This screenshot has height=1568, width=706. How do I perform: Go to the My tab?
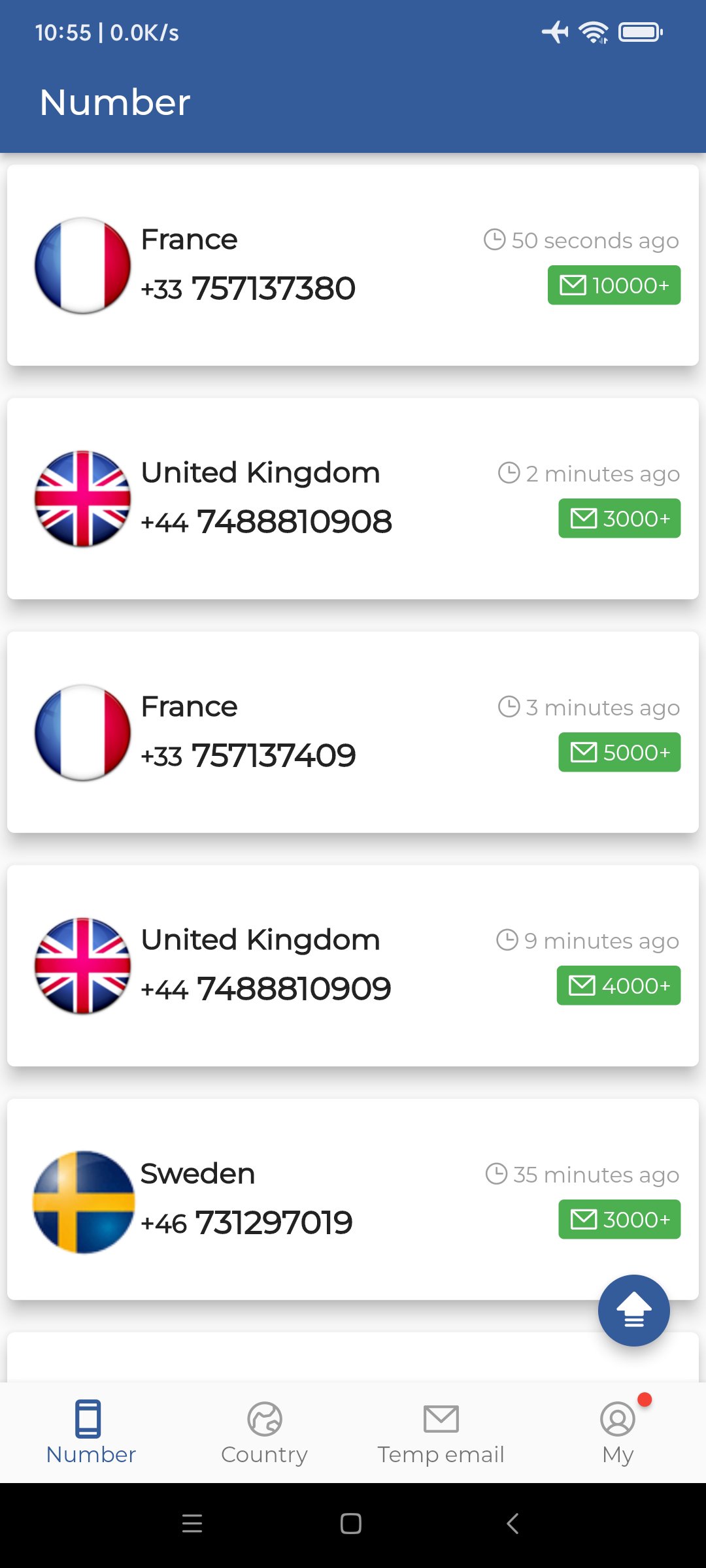pos(618,1432)
